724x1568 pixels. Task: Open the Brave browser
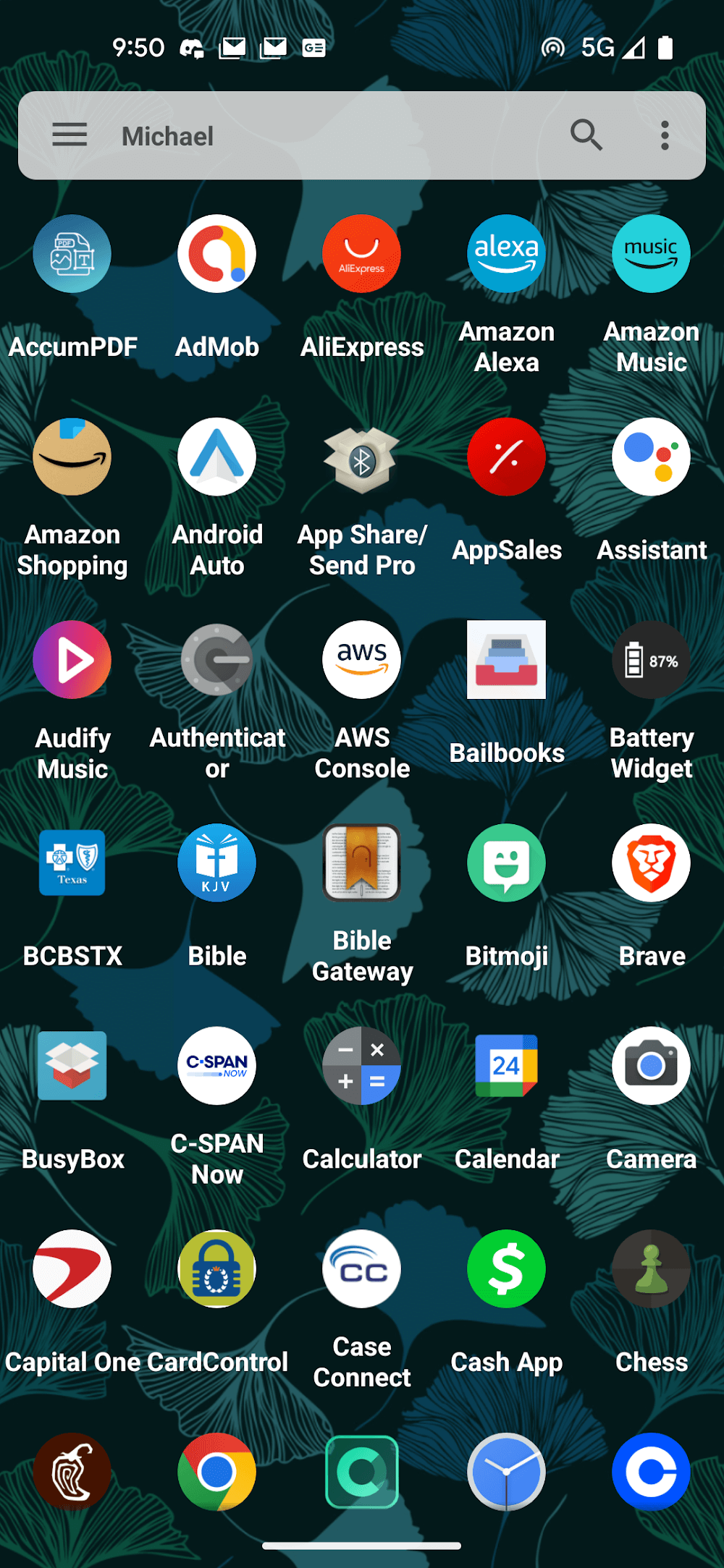[652, 863]
